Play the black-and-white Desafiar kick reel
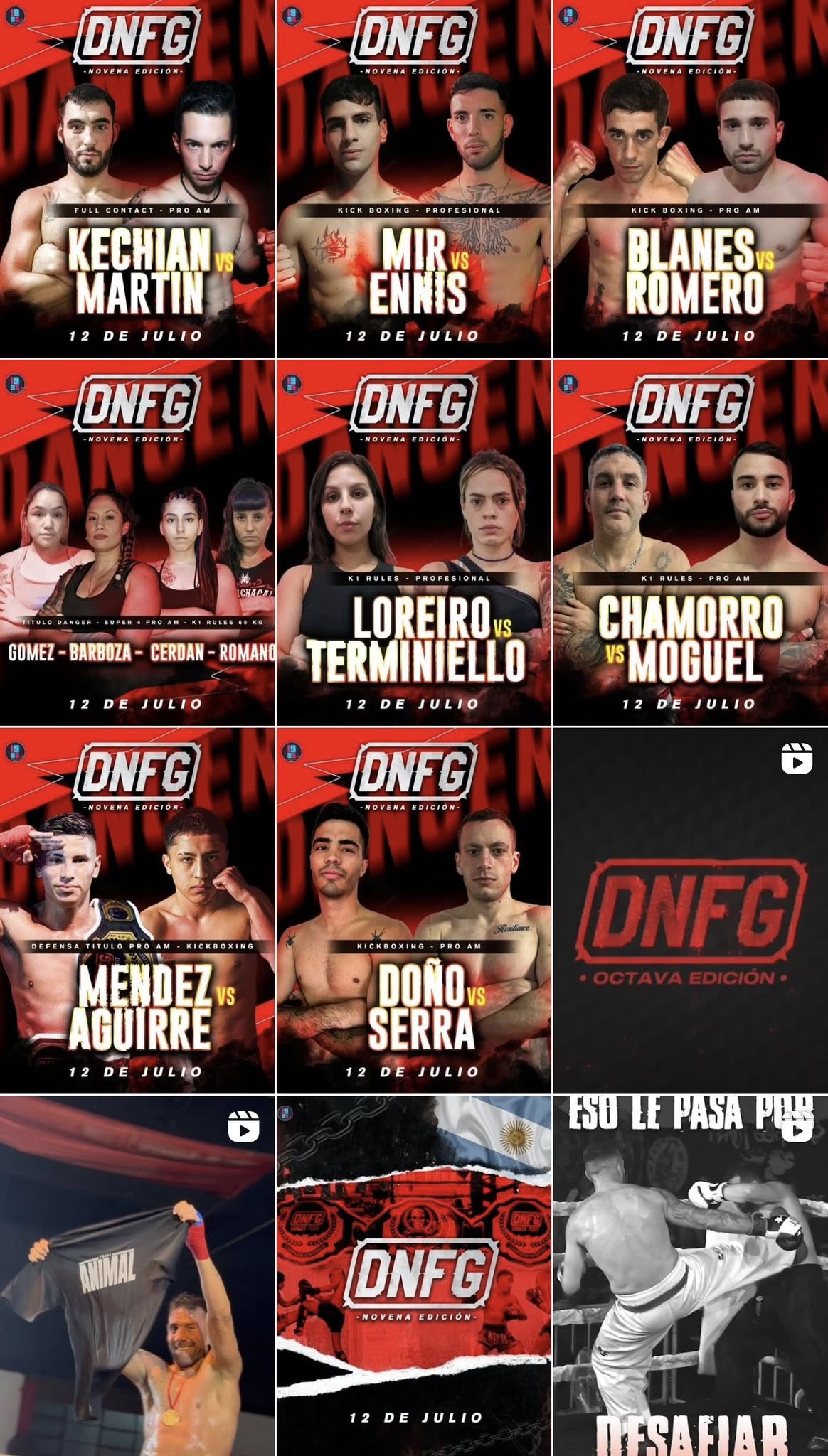The image size is (828, 1456). pyautogui.click(x=690, y=1276)
